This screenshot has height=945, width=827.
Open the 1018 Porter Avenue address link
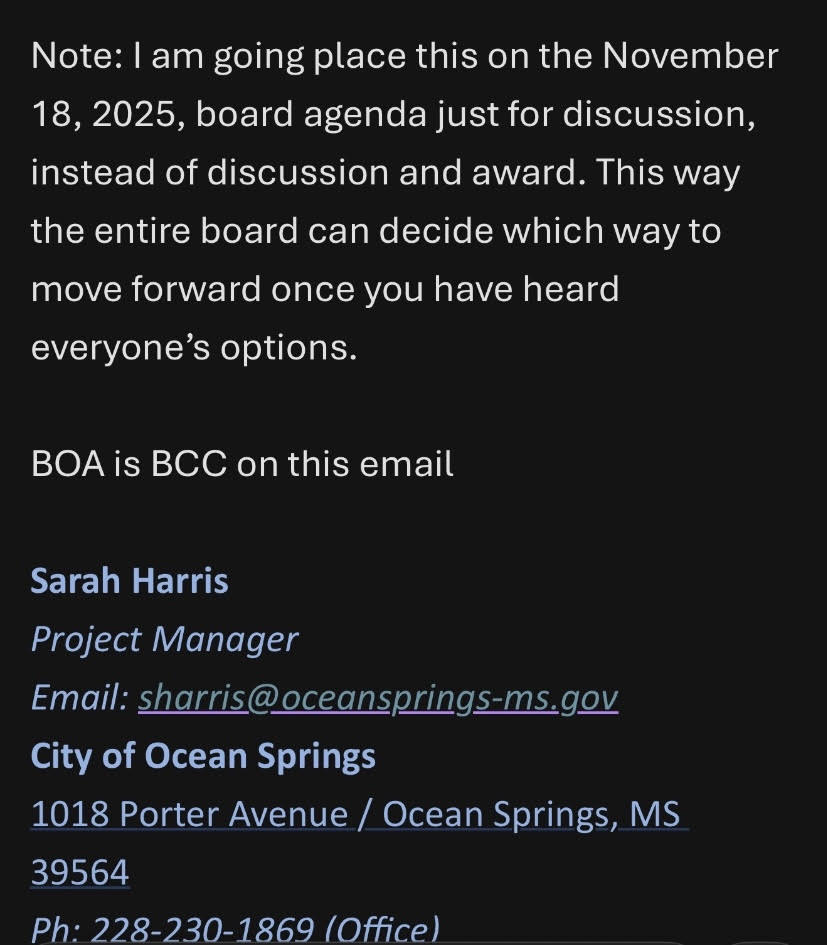point(355,814)
